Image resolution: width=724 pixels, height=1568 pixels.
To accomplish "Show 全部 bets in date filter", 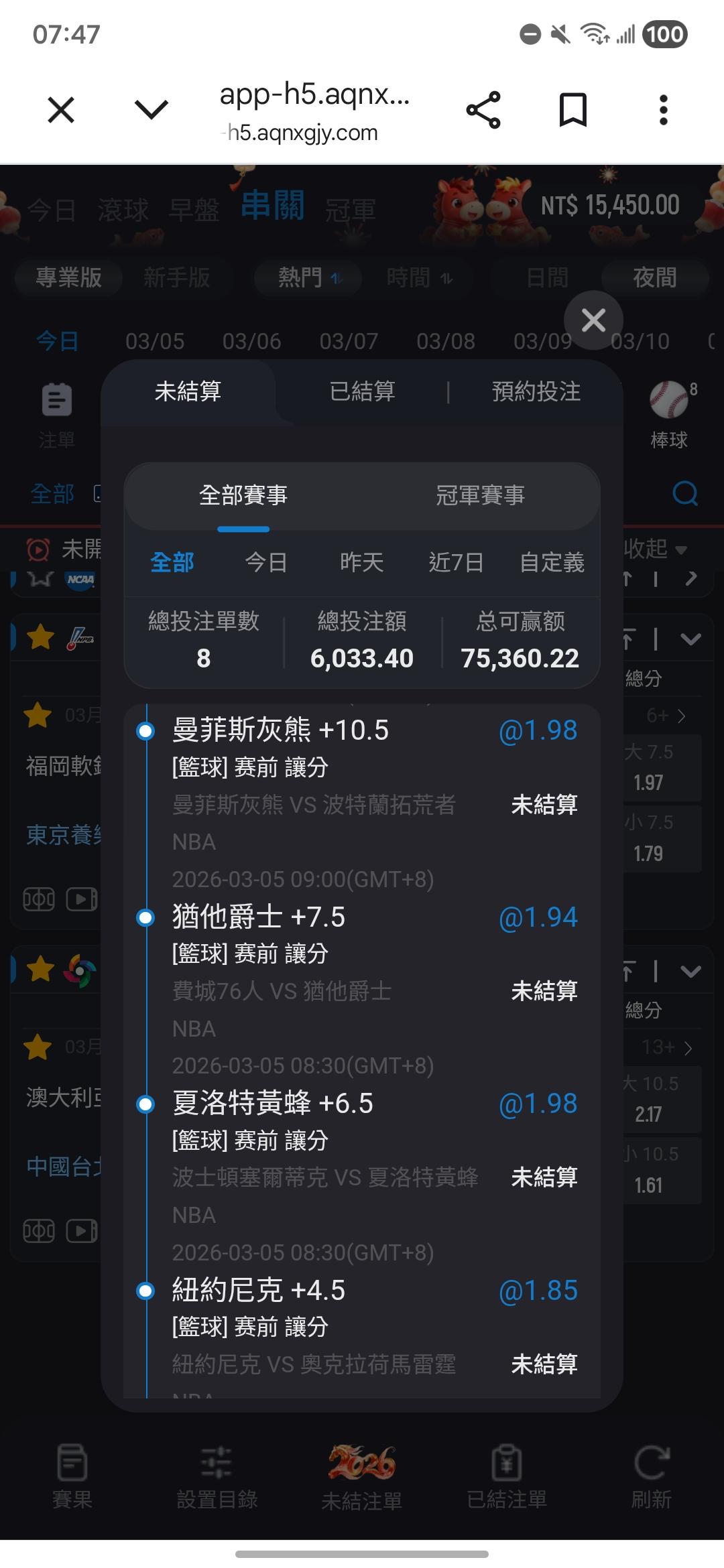I will point(172,562).
